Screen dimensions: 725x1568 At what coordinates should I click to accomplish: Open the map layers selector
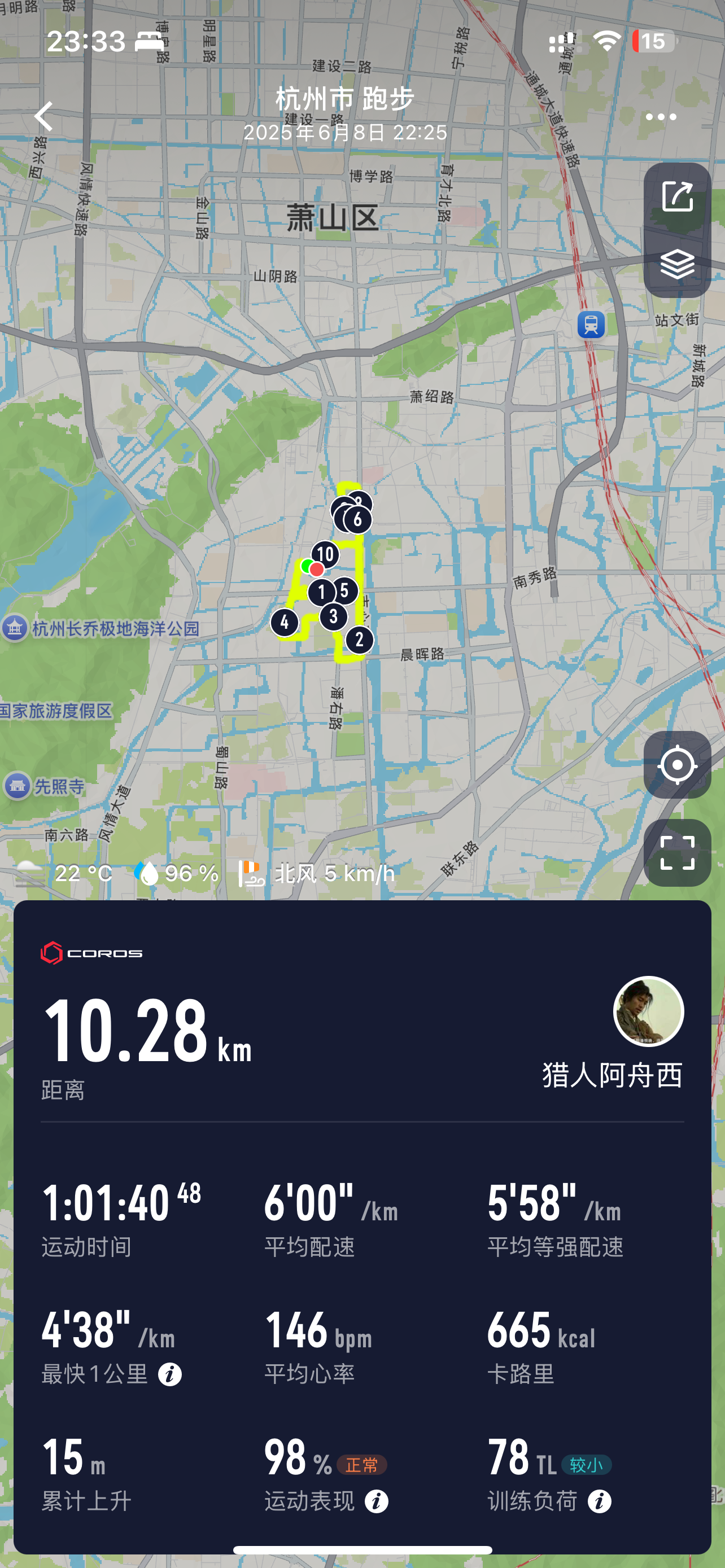click(x=677, y=264)
